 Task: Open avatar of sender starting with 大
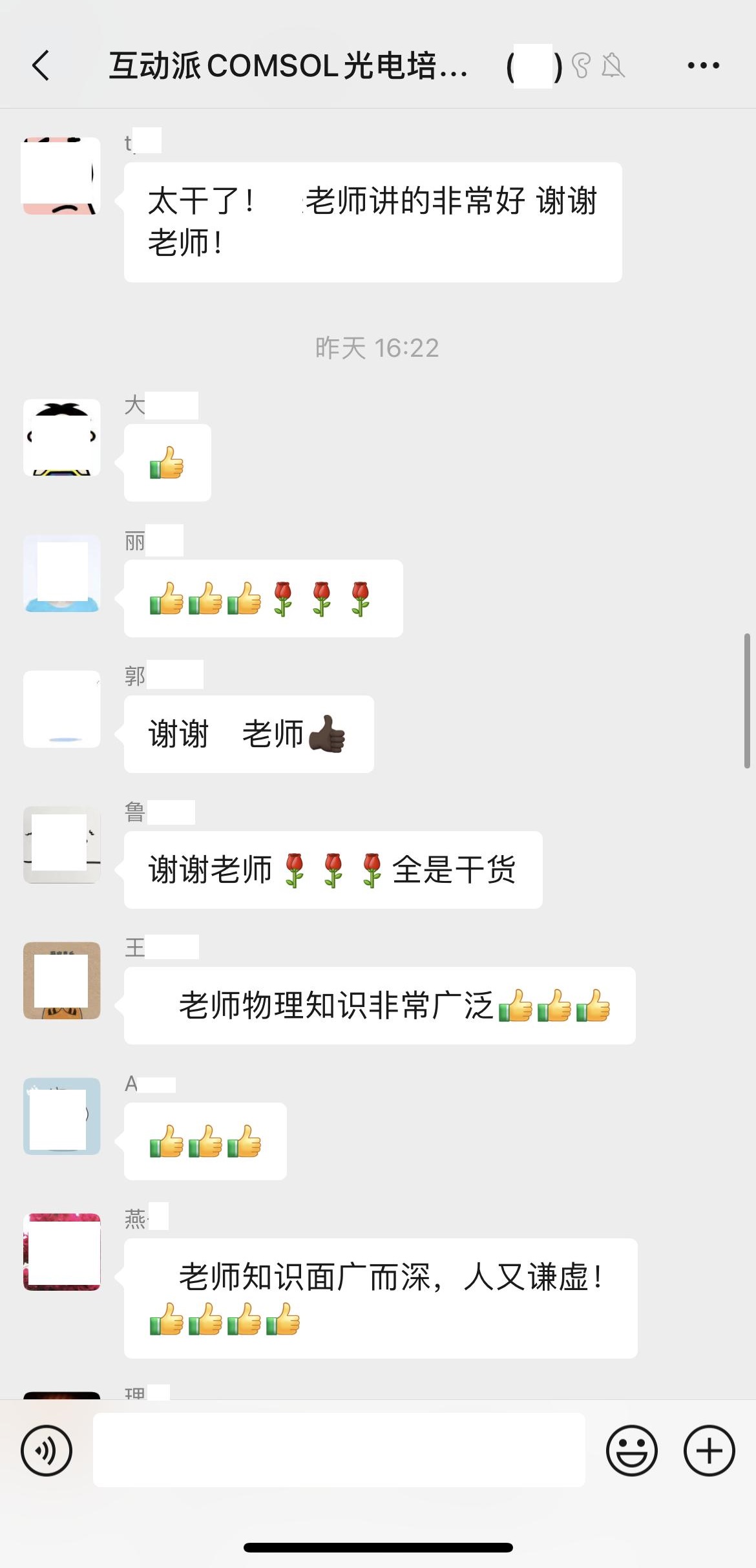(x=62, y=438)
